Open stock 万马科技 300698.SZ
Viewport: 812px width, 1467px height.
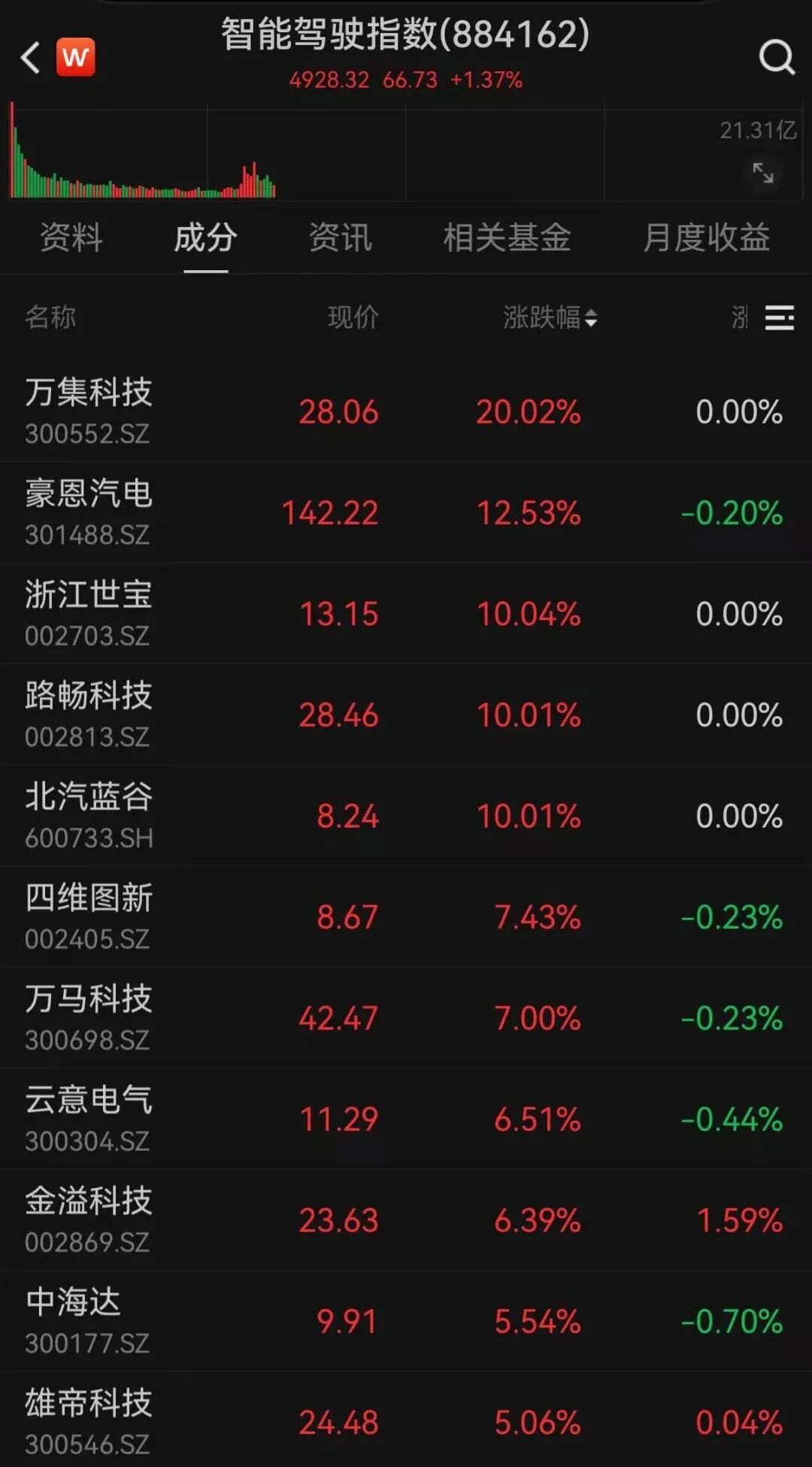(x=89, y=1017)
